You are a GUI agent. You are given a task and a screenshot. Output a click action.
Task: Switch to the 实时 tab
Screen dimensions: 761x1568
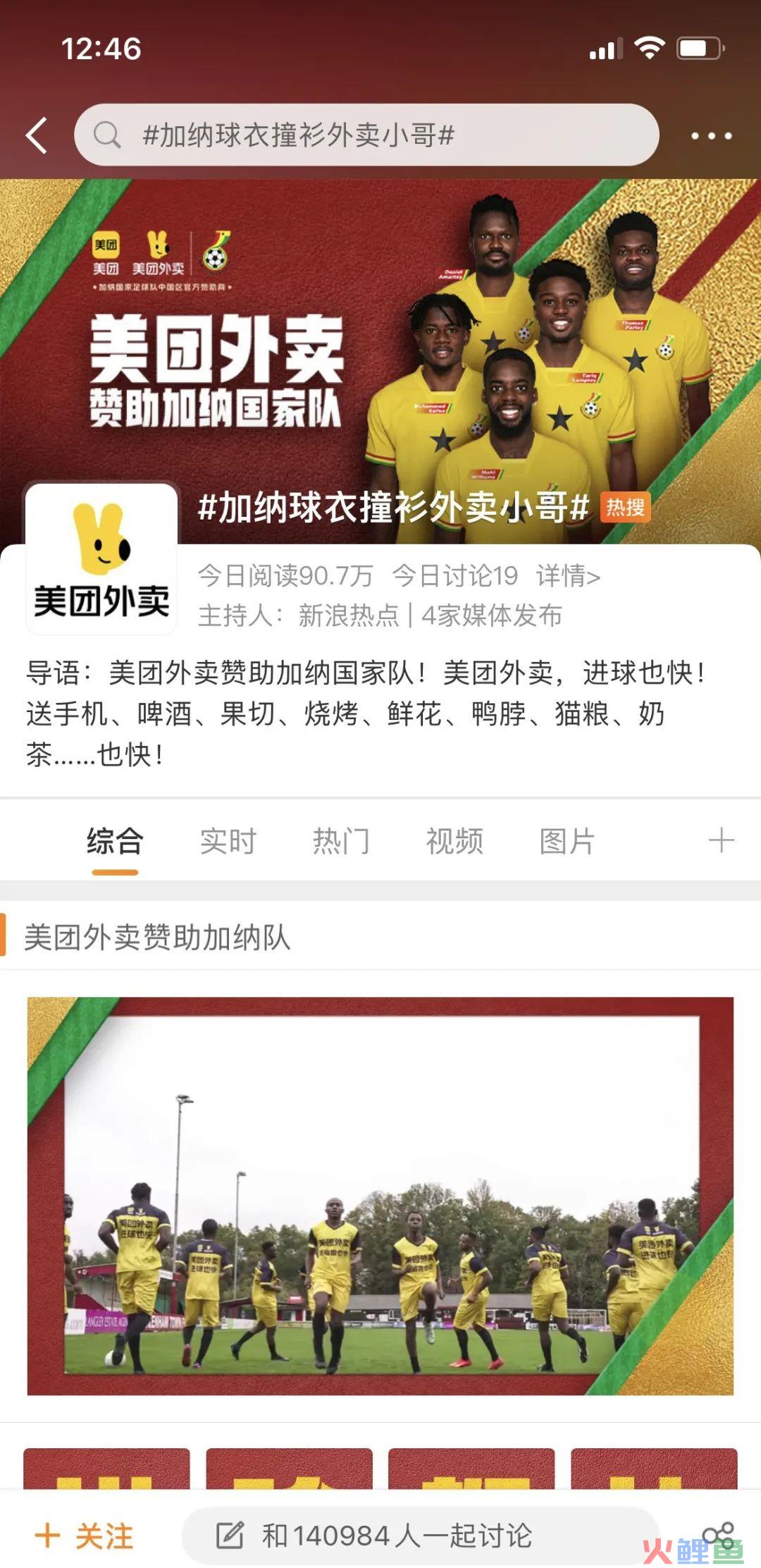pos(228,841)
